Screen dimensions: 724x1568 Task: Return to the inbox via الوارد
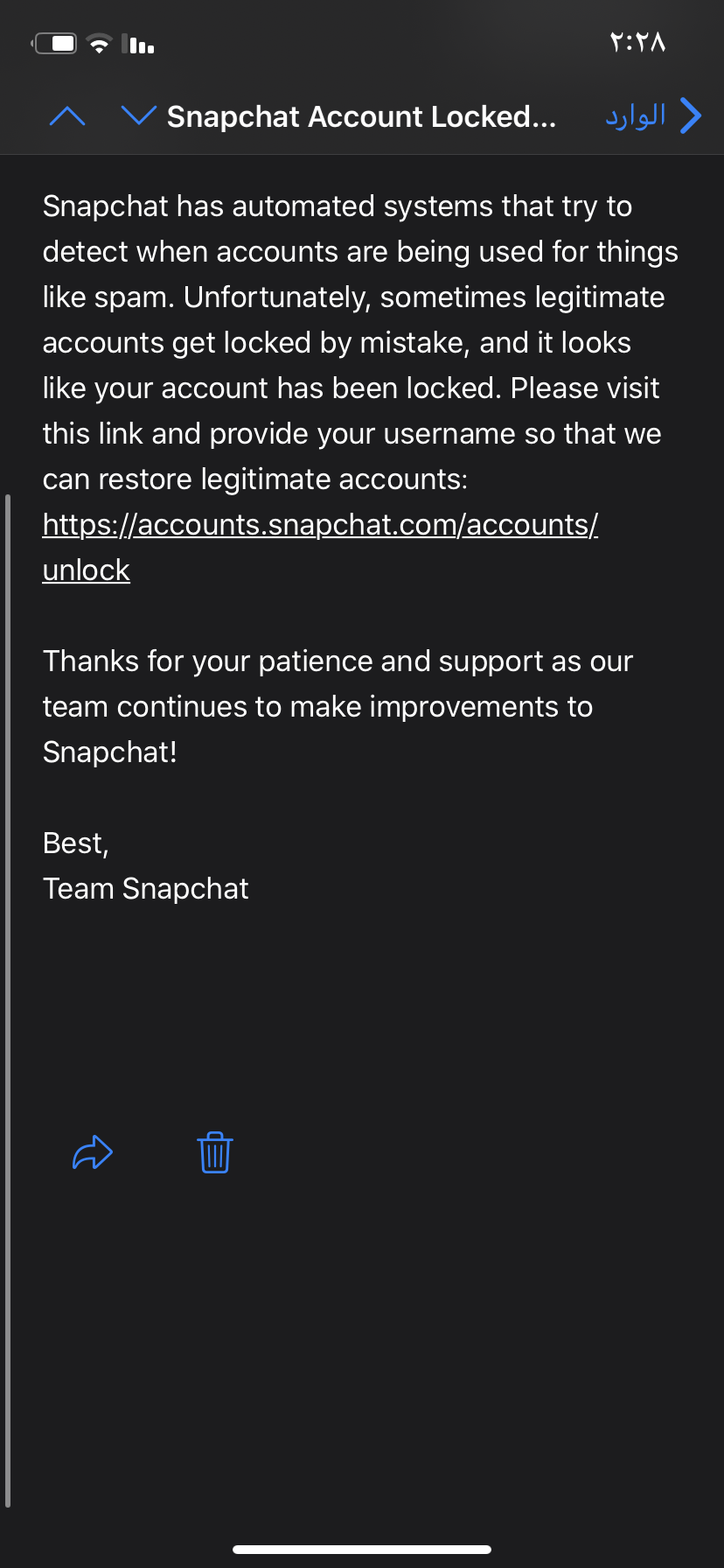[x=653, y=115]
